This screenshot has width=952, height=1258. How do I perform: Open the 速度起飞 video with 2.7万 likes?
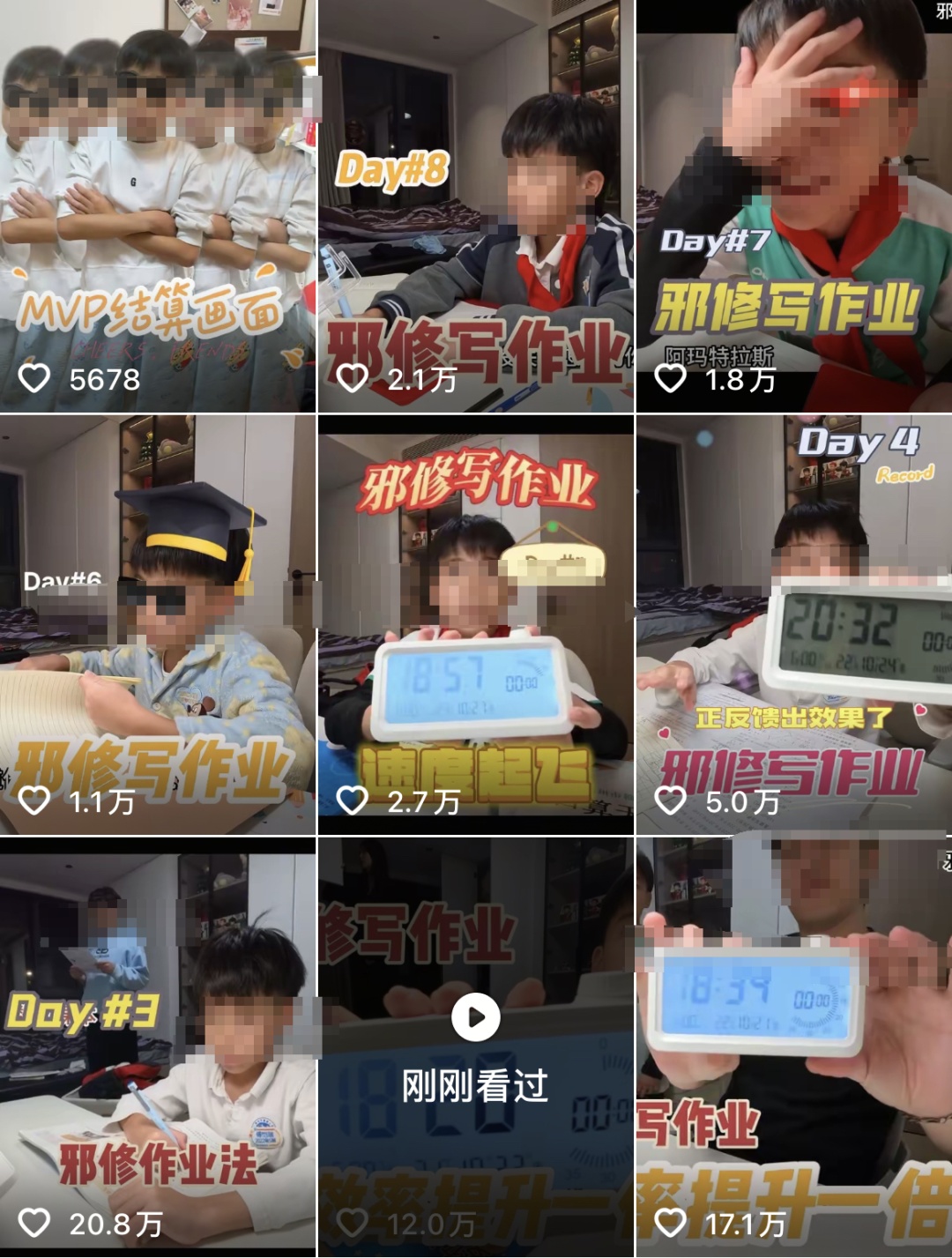(476, 624)
